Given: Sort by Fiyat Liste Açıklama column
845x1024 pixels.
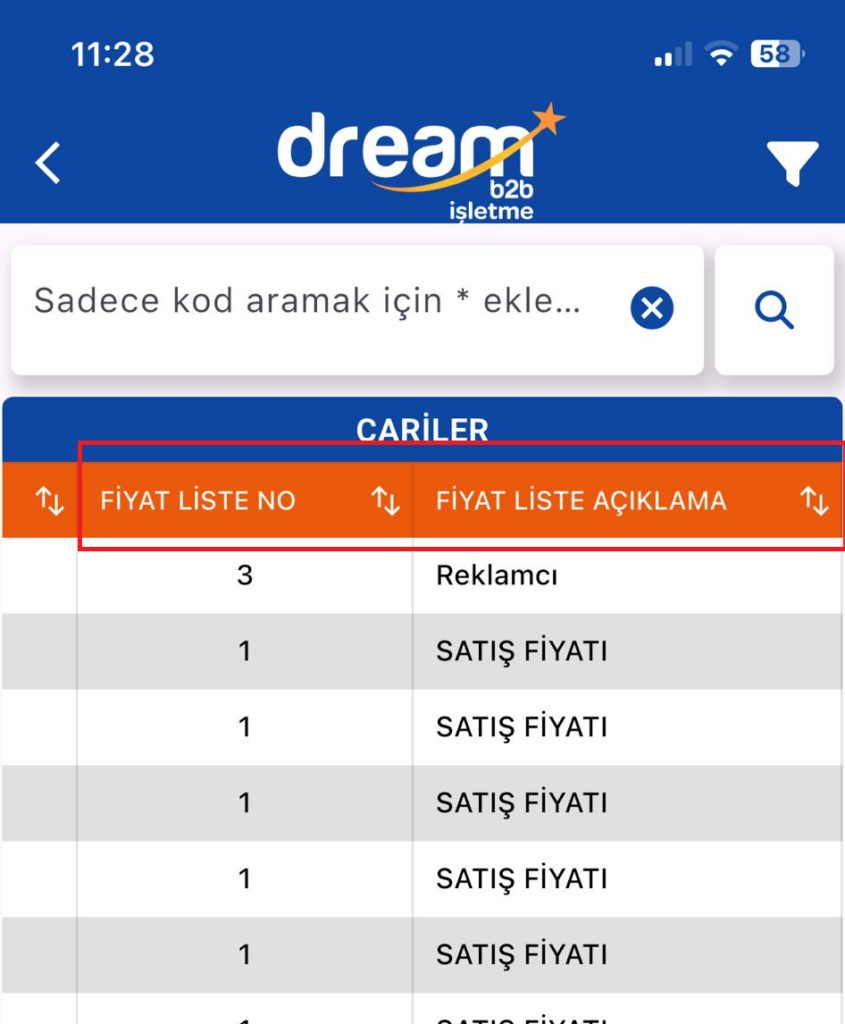Looking at the screenshot, I should pos(814,501).
